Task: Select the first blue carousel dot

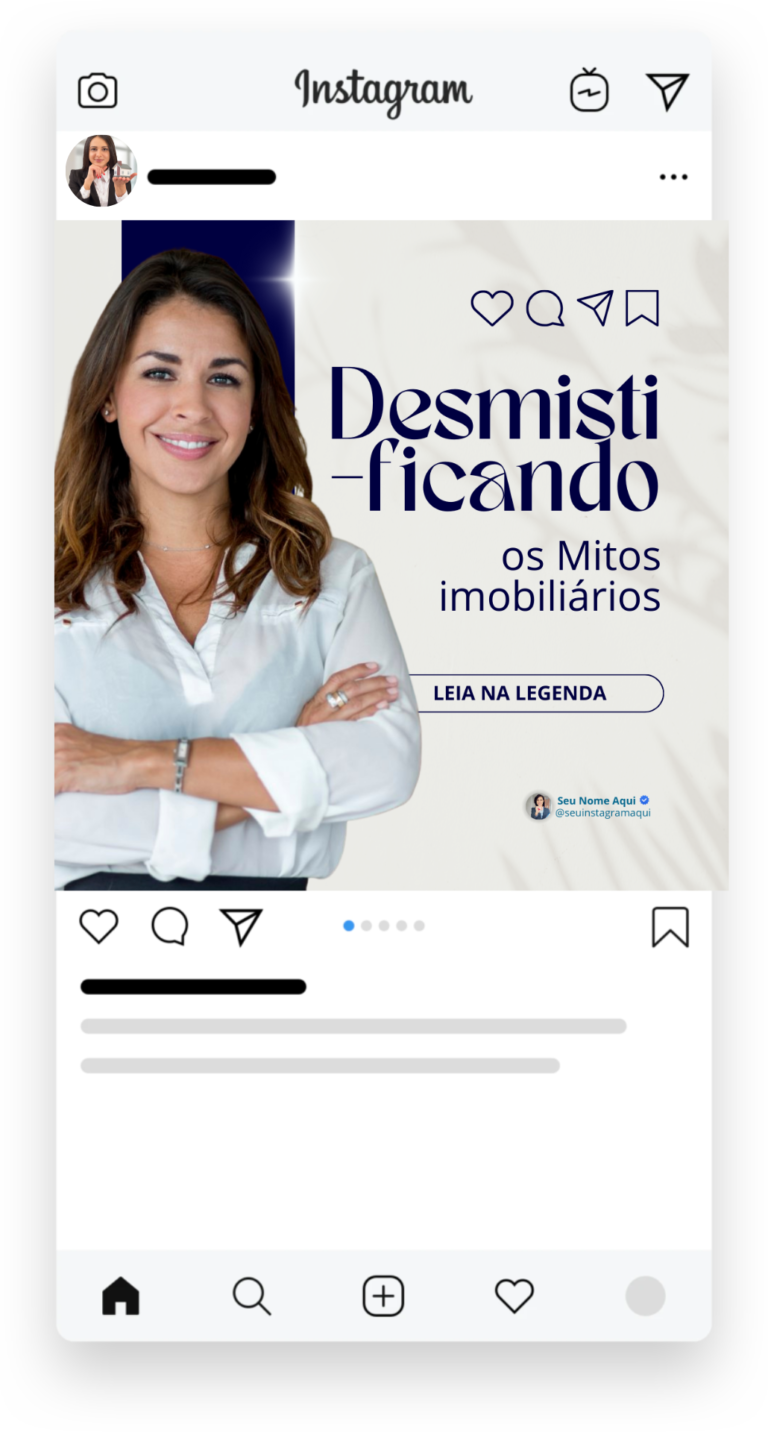Action: tap(348, 926)
